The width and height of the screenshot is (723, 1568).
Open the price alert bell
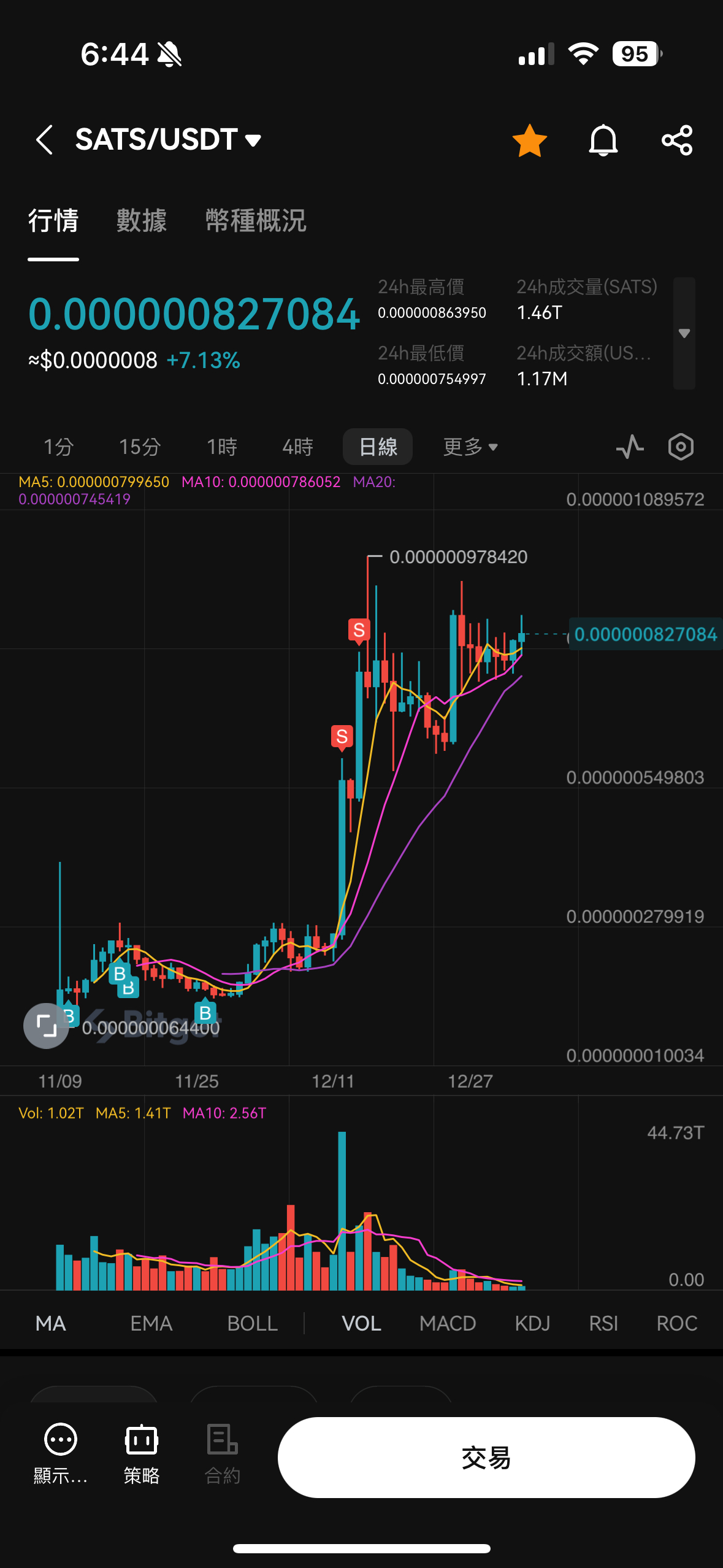[x=603, y=140]
